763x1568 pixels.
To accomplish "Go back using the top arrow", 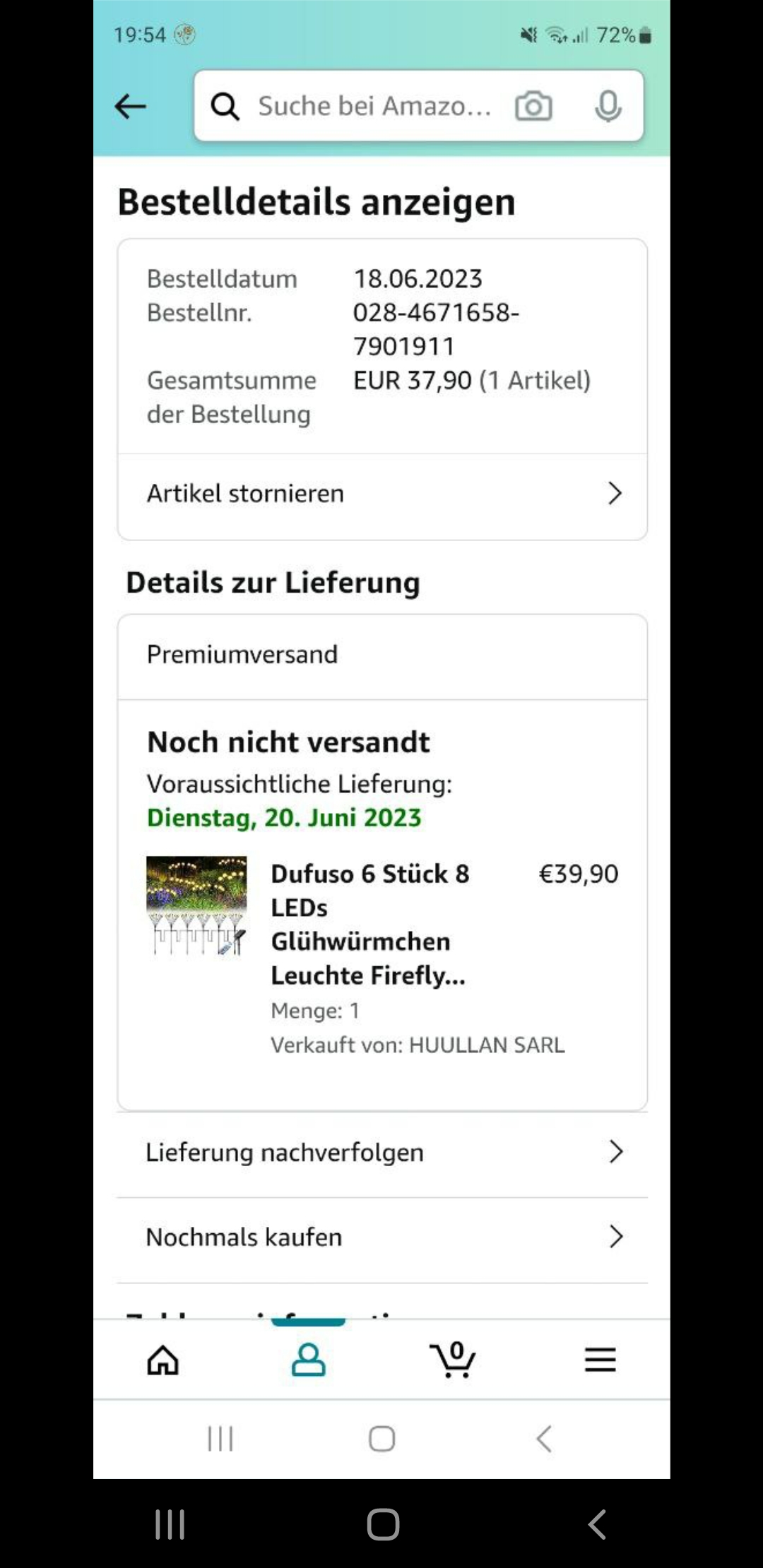I will click(x=130, y=107).
